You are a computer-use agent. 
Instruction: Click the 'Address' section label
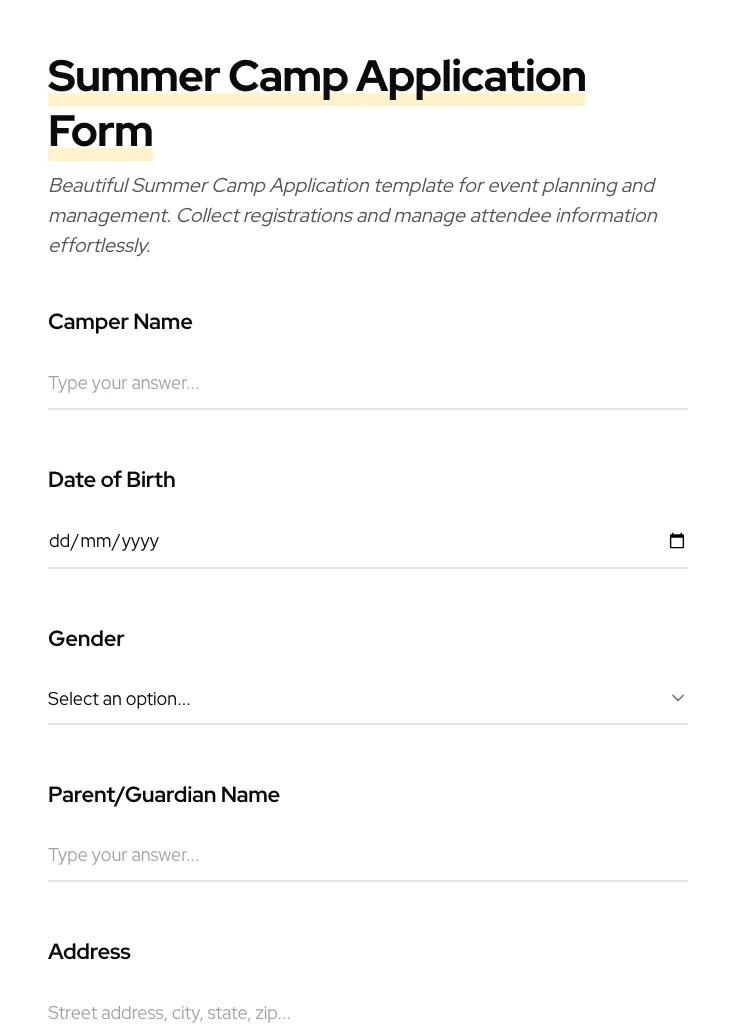89,951
